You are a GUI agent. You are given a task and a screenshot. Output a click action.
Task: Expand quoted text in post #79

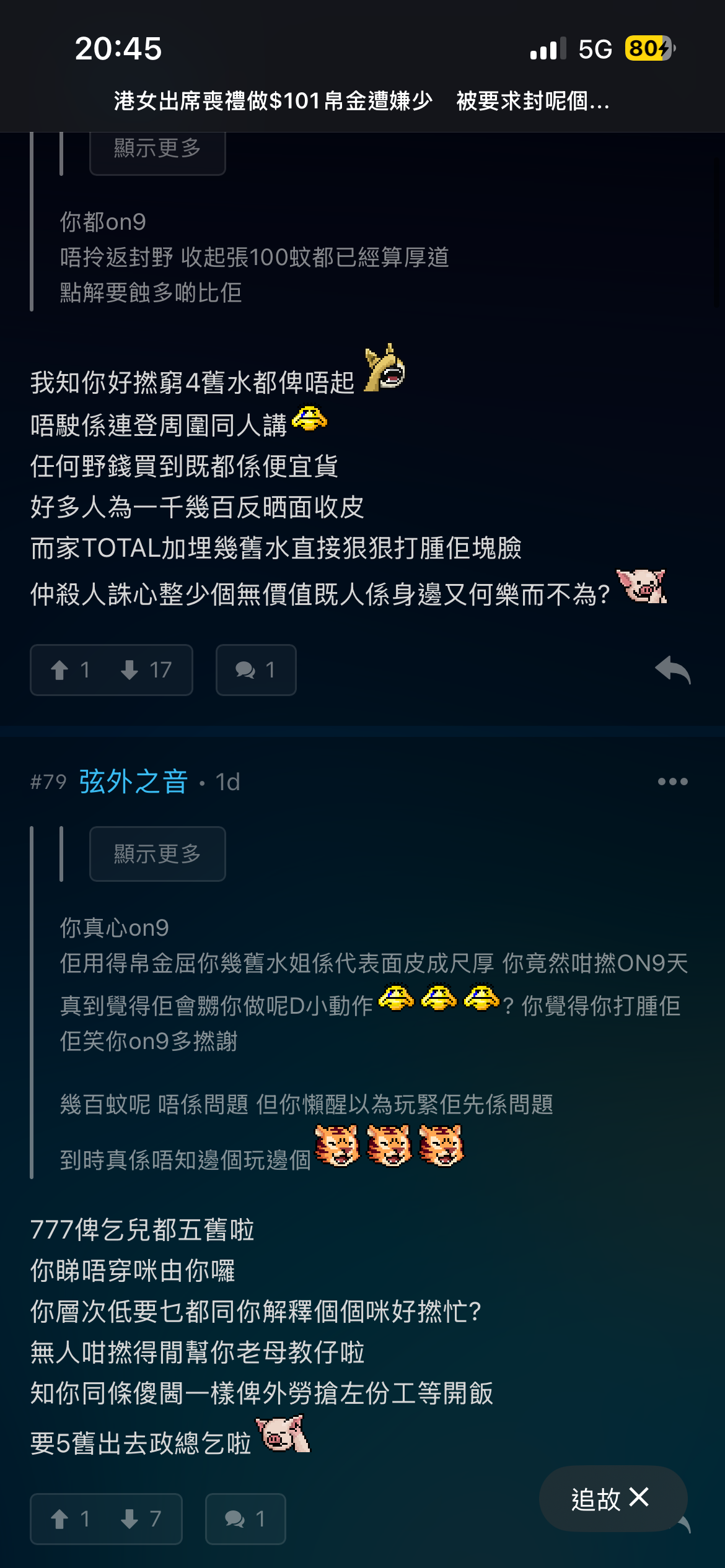[x=157, y=854]
